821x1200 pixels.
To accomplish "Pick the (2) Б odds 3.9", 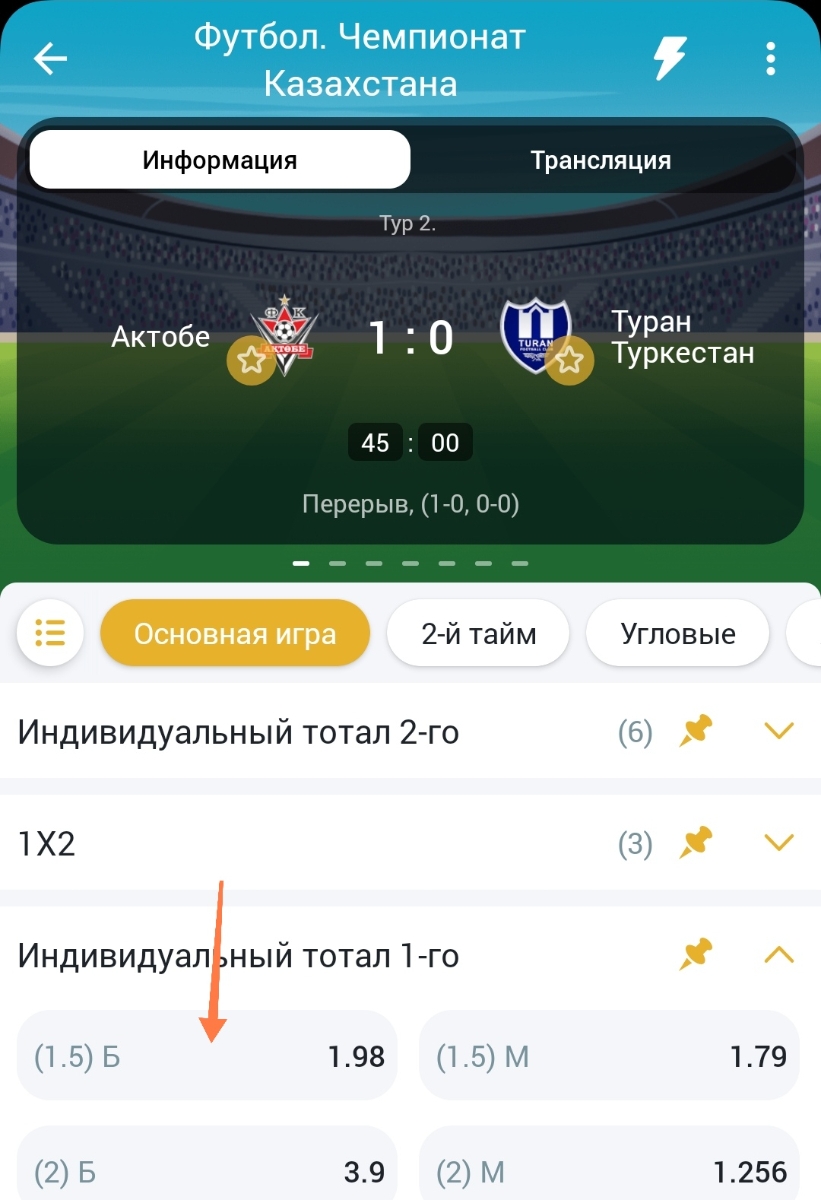I will point(207,1171).
